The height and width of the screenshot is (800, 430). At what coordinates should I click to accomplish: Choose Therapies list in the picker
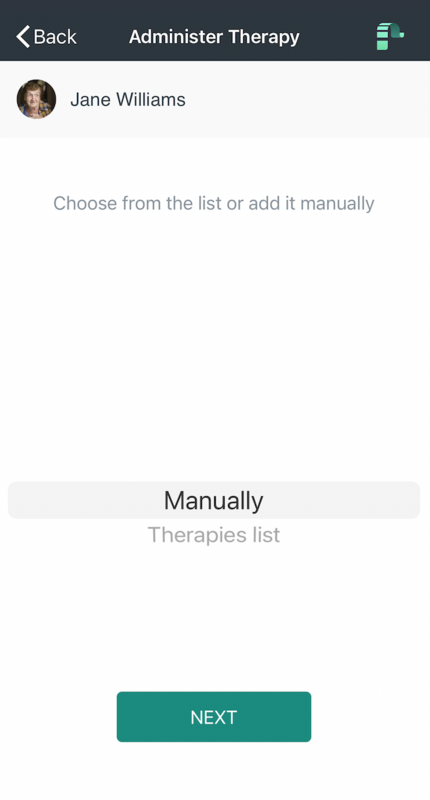coord(214,535)
